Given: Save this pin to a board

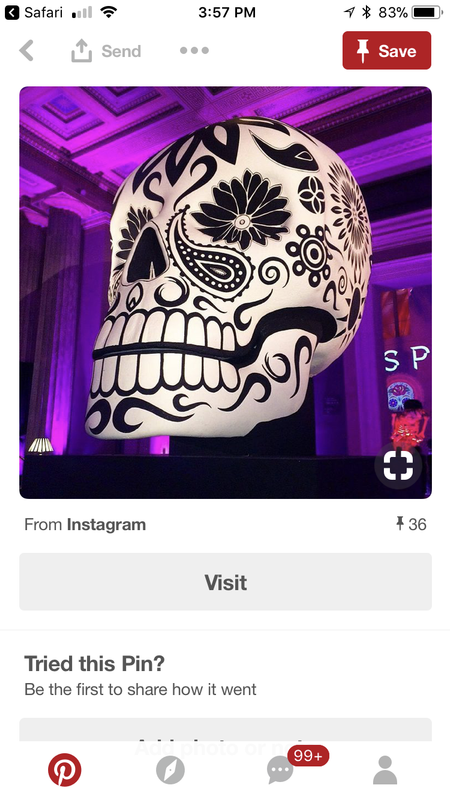Looking at the screenshot, I should pyautogui.click(x=387, y=51).
